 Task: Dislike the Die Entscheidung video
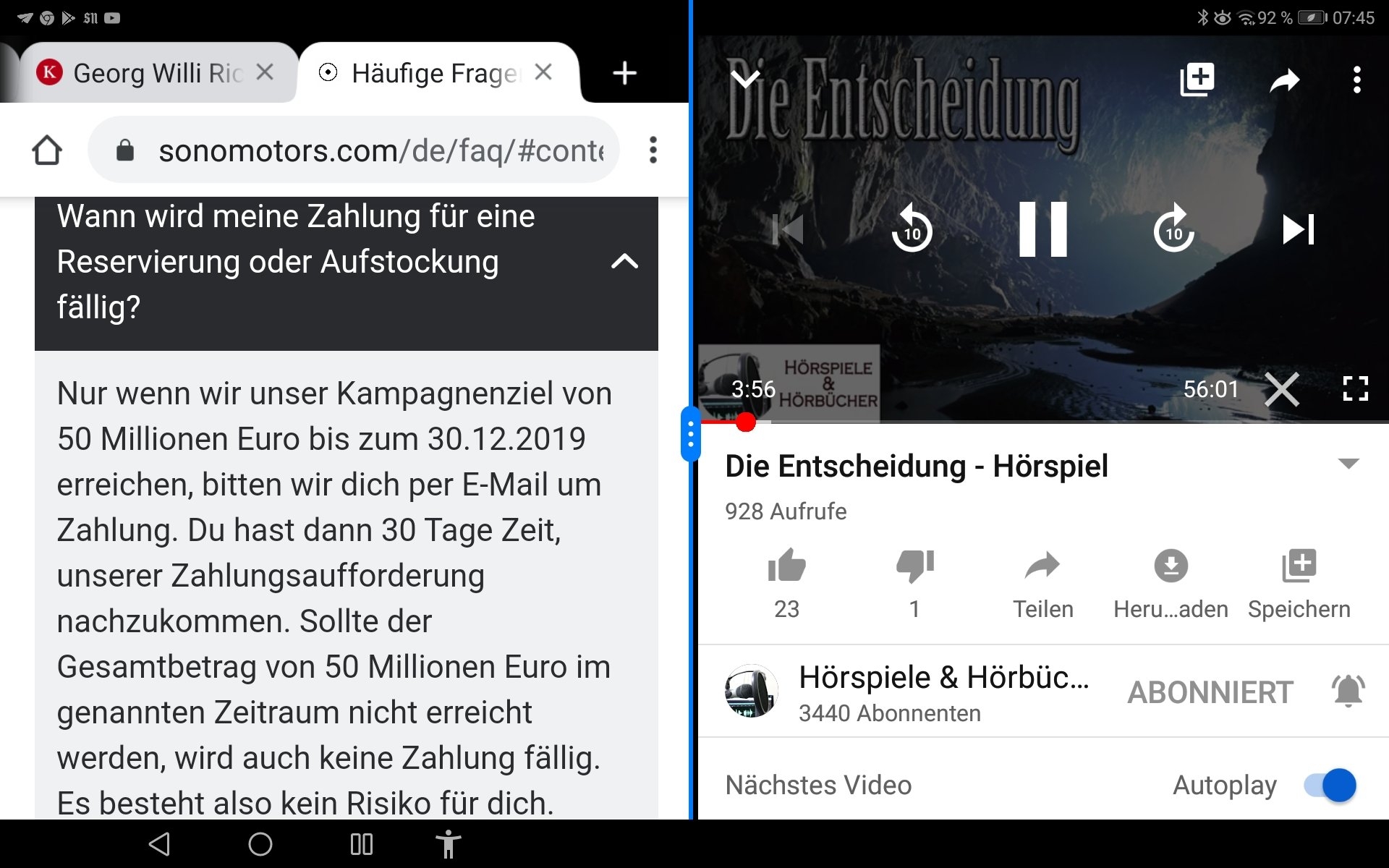[x=914, y=566]
